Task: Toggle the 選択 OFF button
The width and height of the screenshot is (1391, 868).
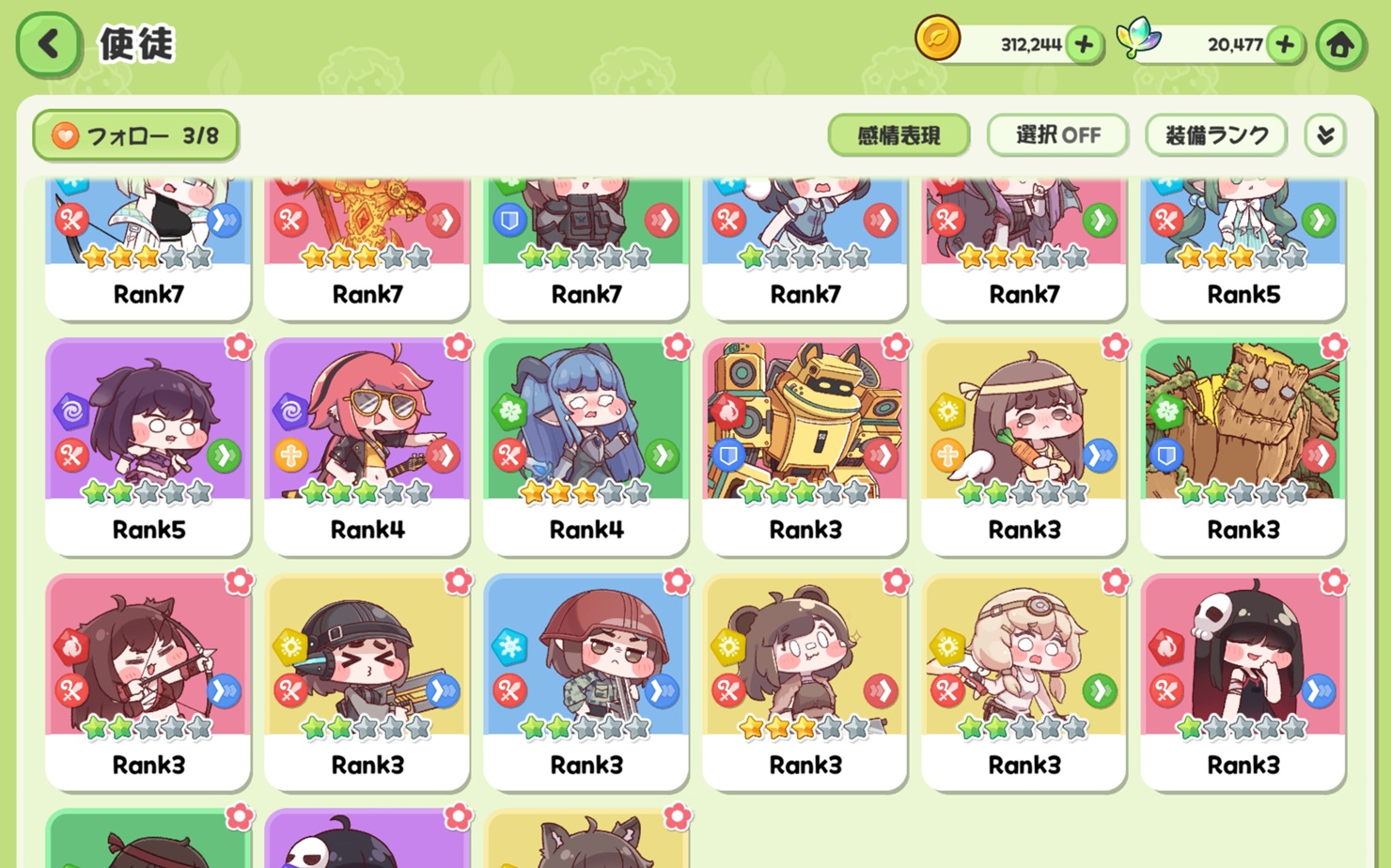Action: pos(1057,135)
